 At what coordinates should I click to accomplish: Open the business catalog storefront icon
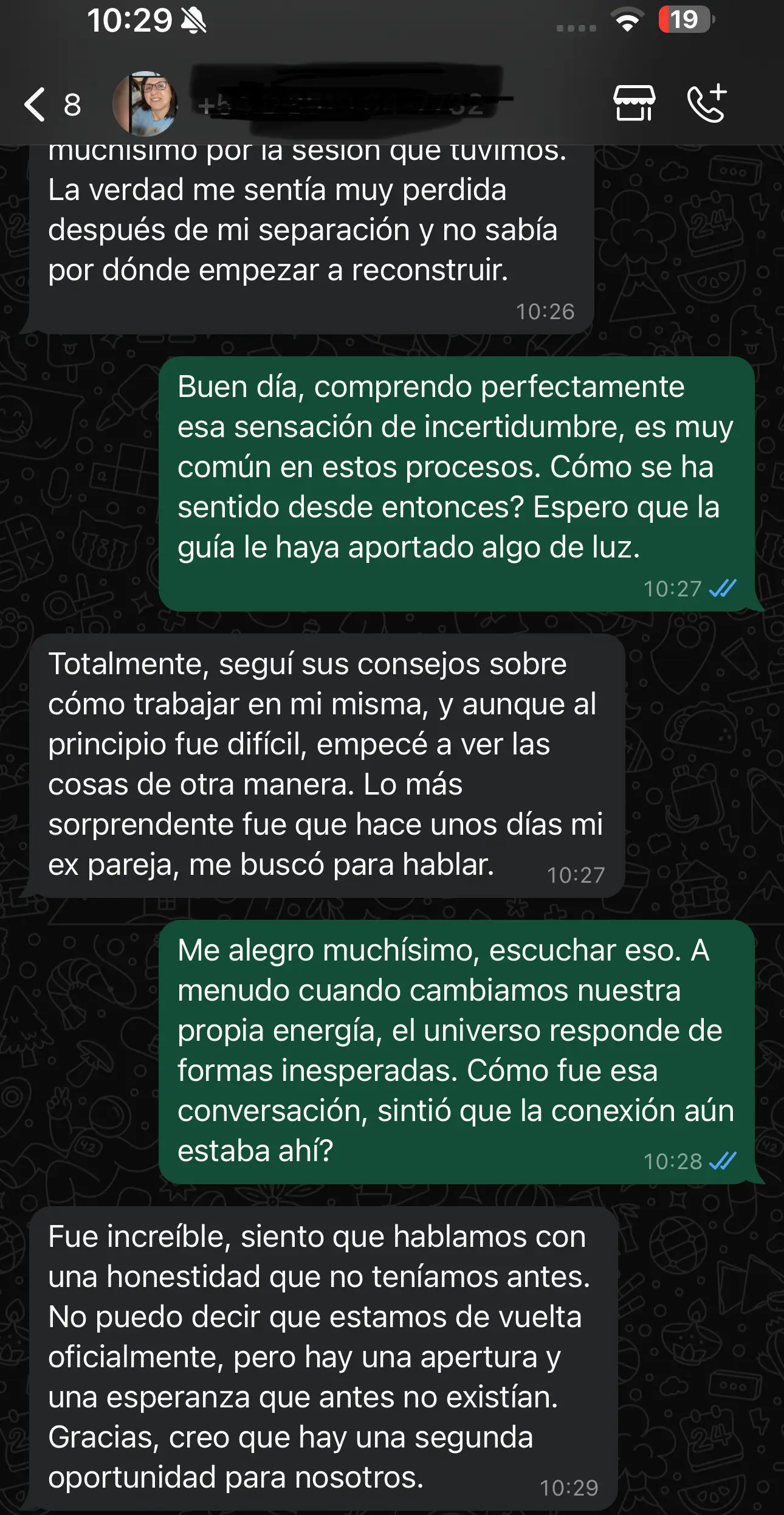(x=634, y=103)
